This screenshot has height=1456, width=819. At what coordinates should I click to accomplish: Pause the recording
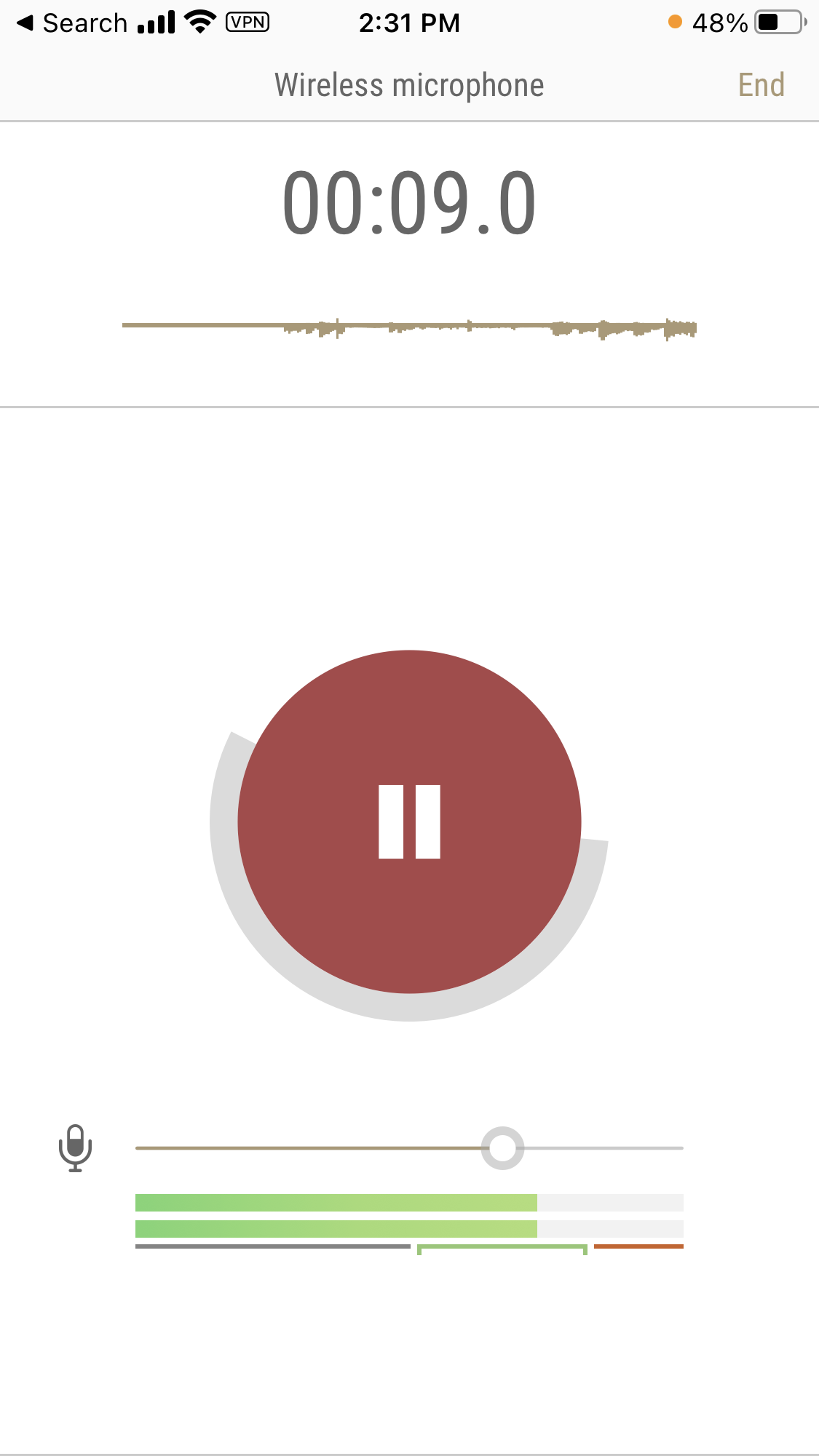(x=409, y=822)
